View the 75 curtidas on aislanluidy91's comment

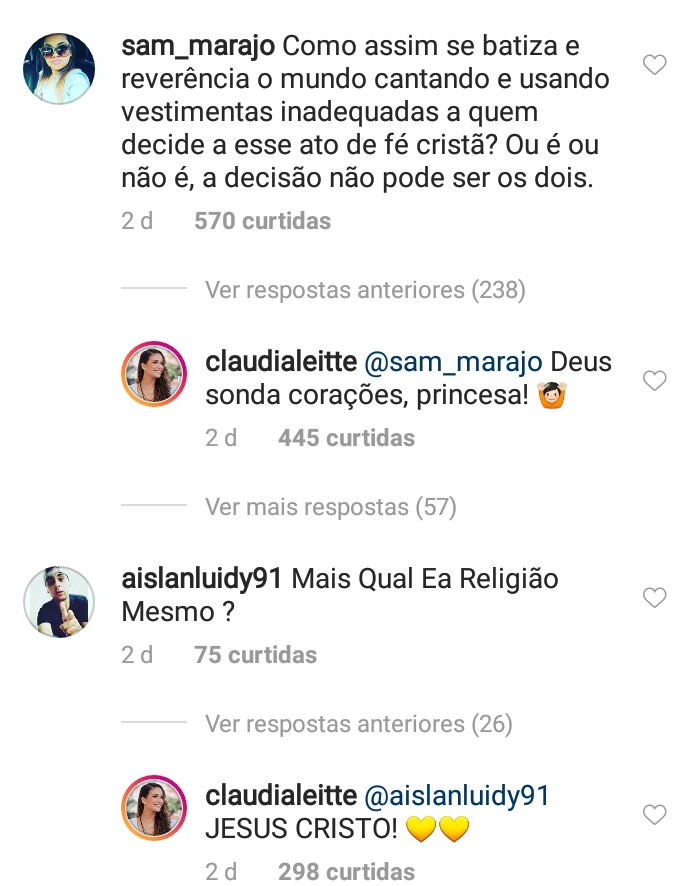pos(255,655)
